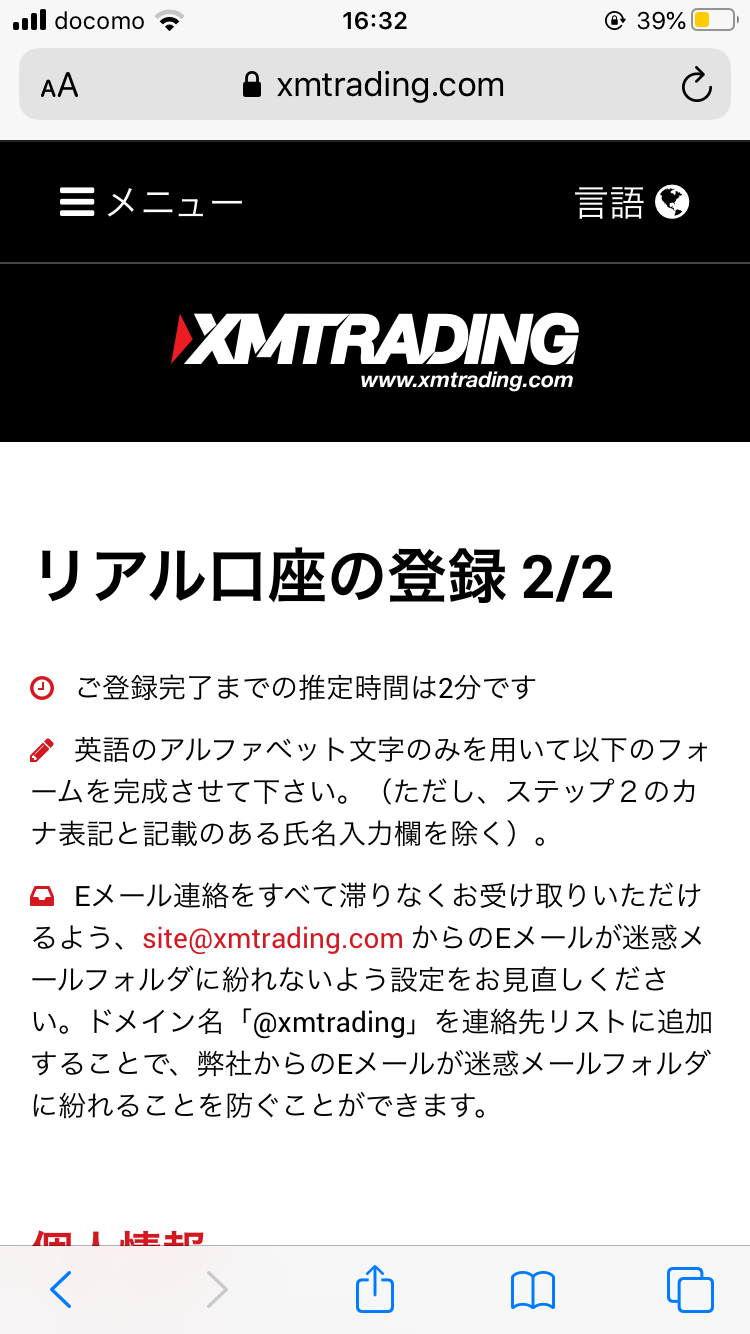Viewport: 750px width, 1334px height.
Task: Open the 言語 language selector
Action: pos(632,203)
